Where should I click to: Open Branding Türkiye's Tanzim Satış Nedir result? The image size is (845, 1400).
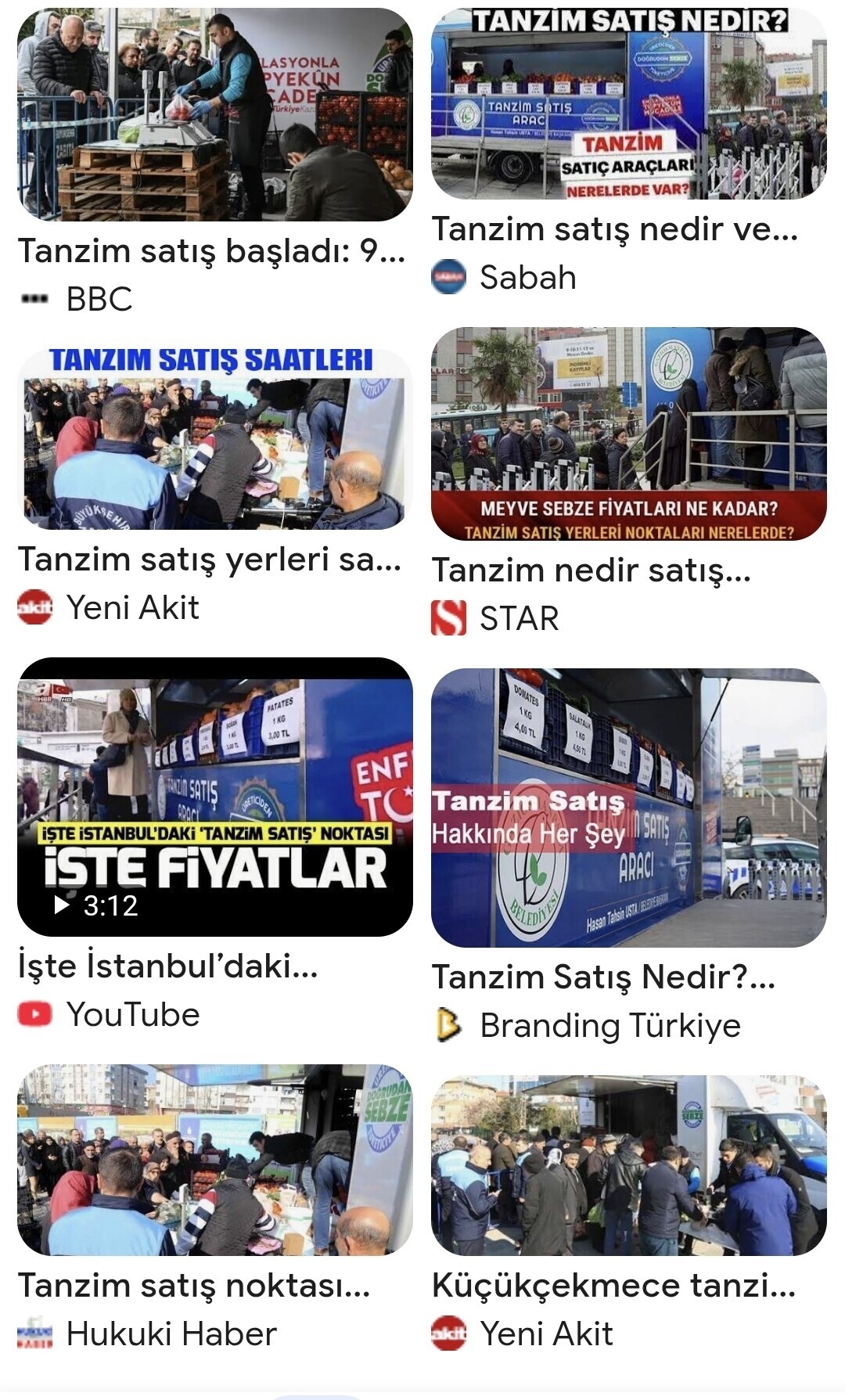tap(628, 808)
